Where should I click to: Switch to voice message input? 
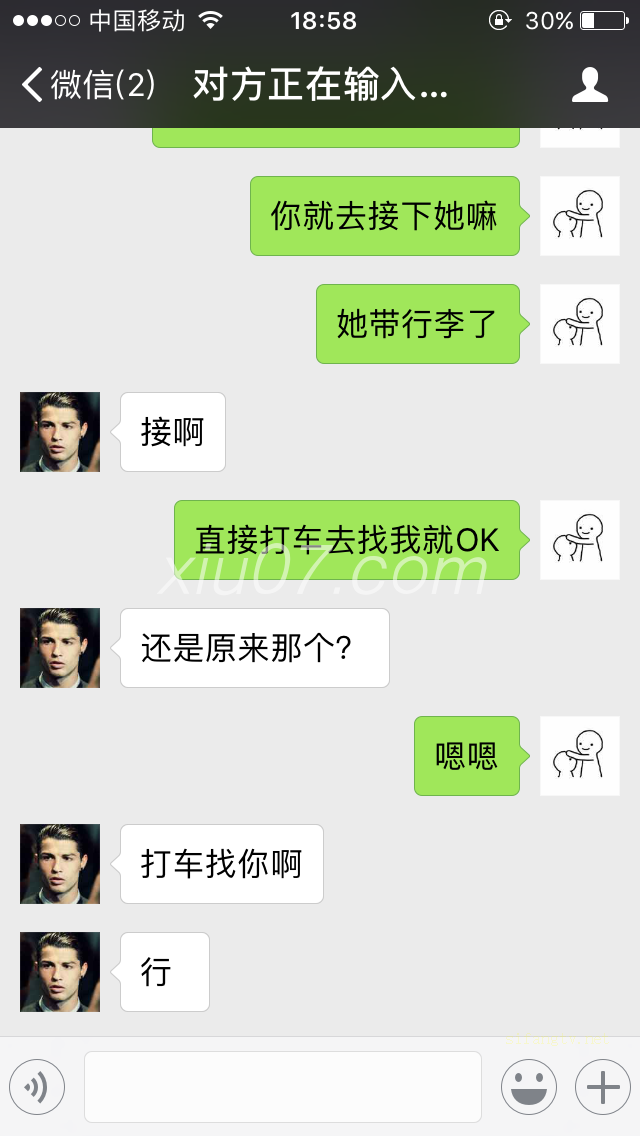pyautogui.click(x=37, y=1087)
